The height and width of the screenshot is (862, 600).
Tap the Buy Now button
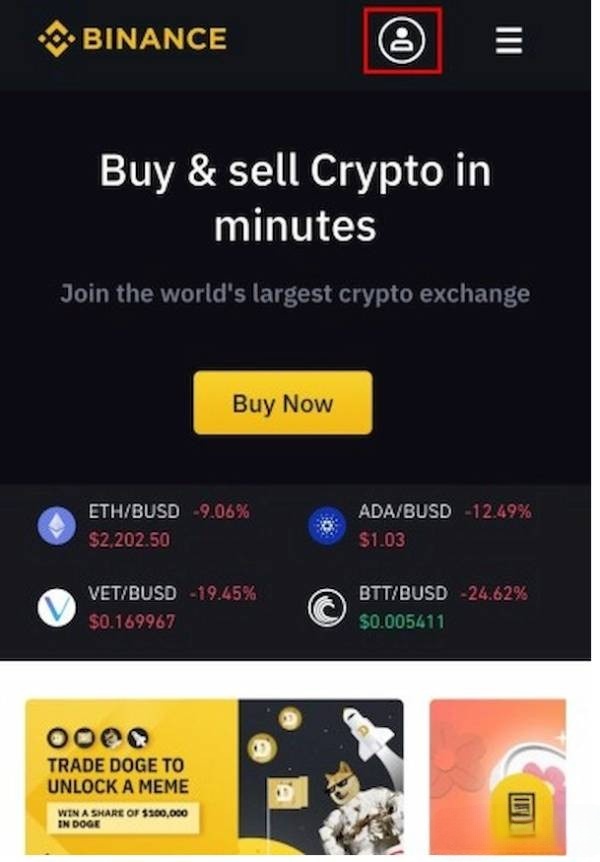(x=283, y=403)
